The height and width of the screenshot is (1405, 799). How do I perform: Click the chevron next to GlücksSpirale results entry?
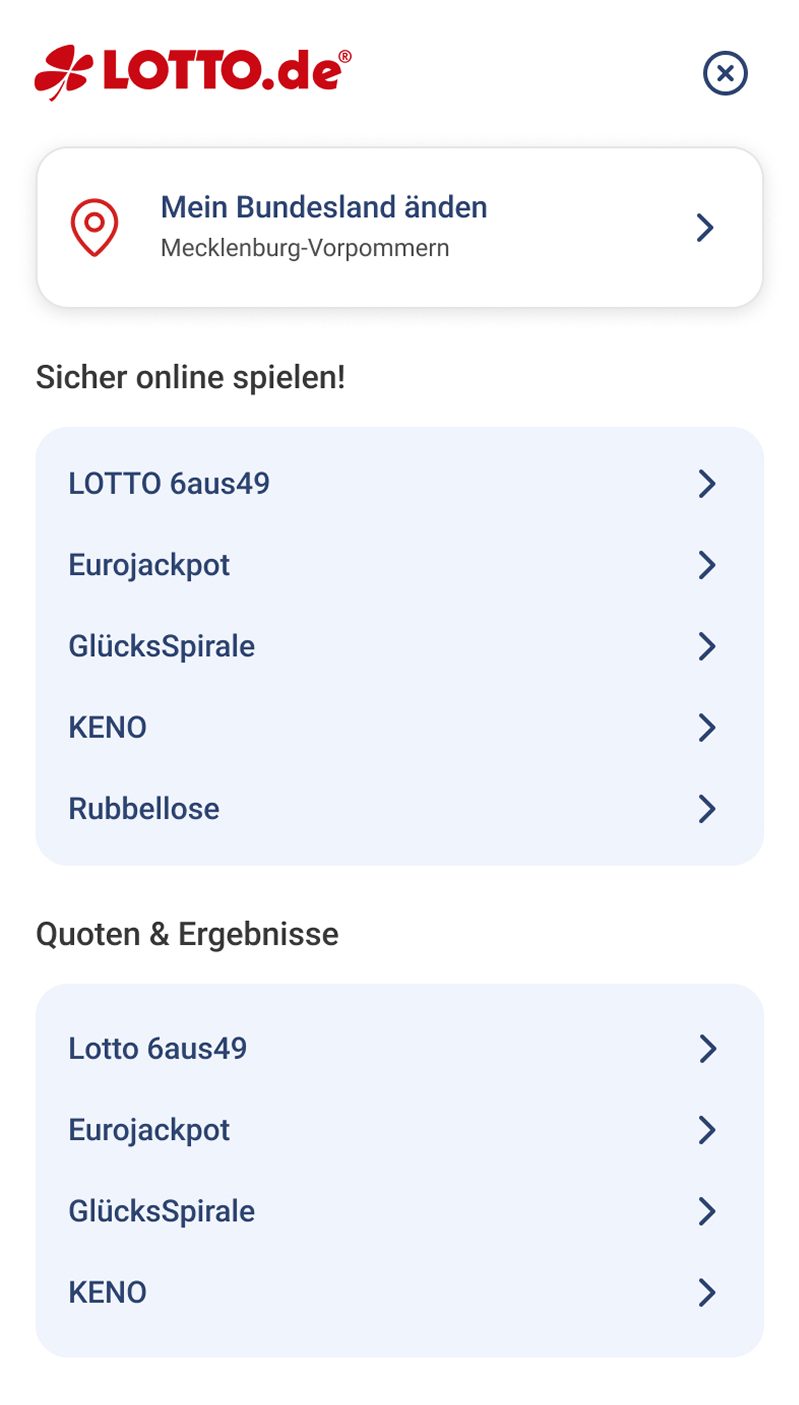click(706, 1211)
